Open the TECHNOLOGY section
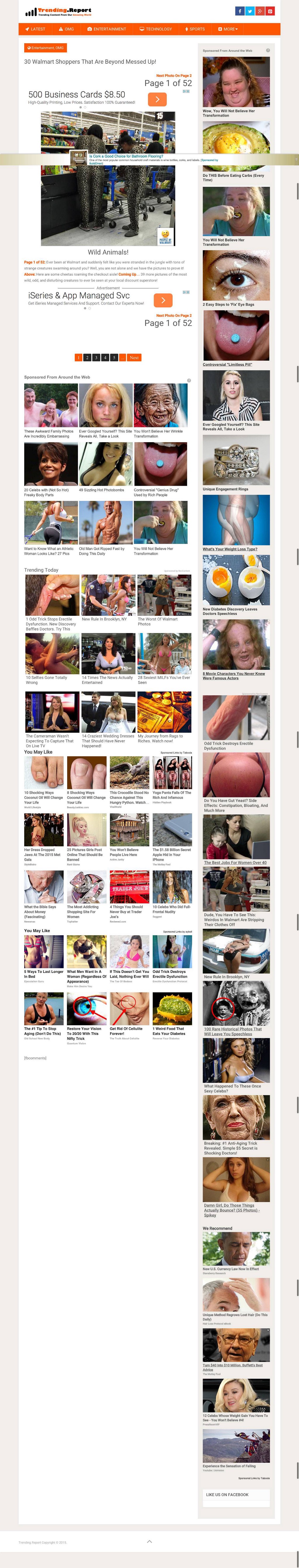The width and height of the screenshot is (299, 1568). point(156,29)
